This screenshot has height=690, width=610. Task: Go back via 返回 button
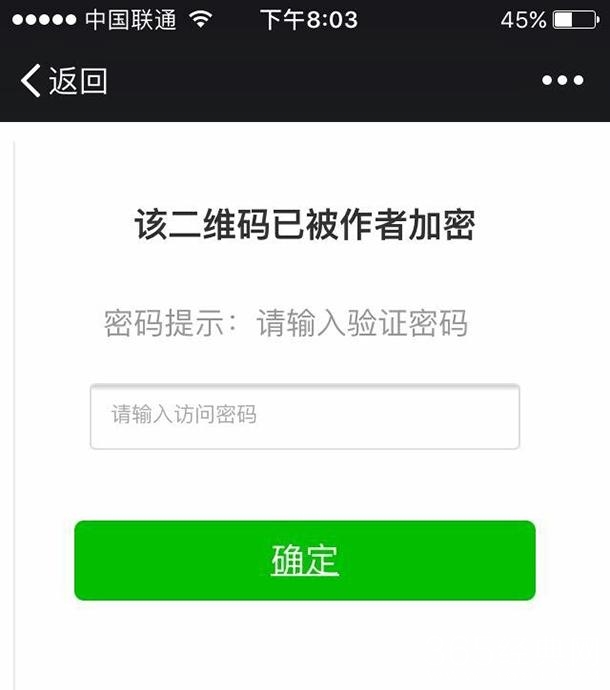tap(64, 81)
